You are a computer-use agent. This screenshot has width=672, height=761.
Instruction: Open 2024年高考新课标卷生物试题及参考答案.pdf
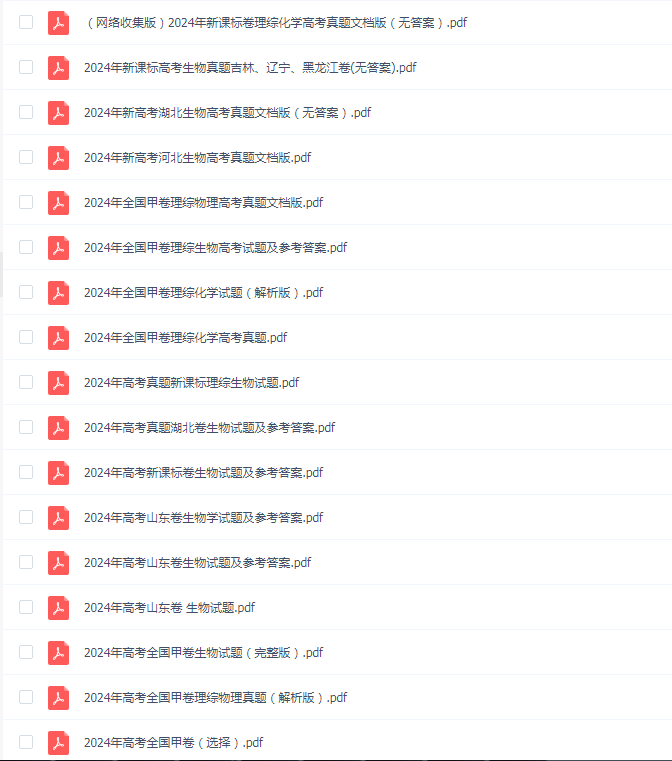pos(203,472)
